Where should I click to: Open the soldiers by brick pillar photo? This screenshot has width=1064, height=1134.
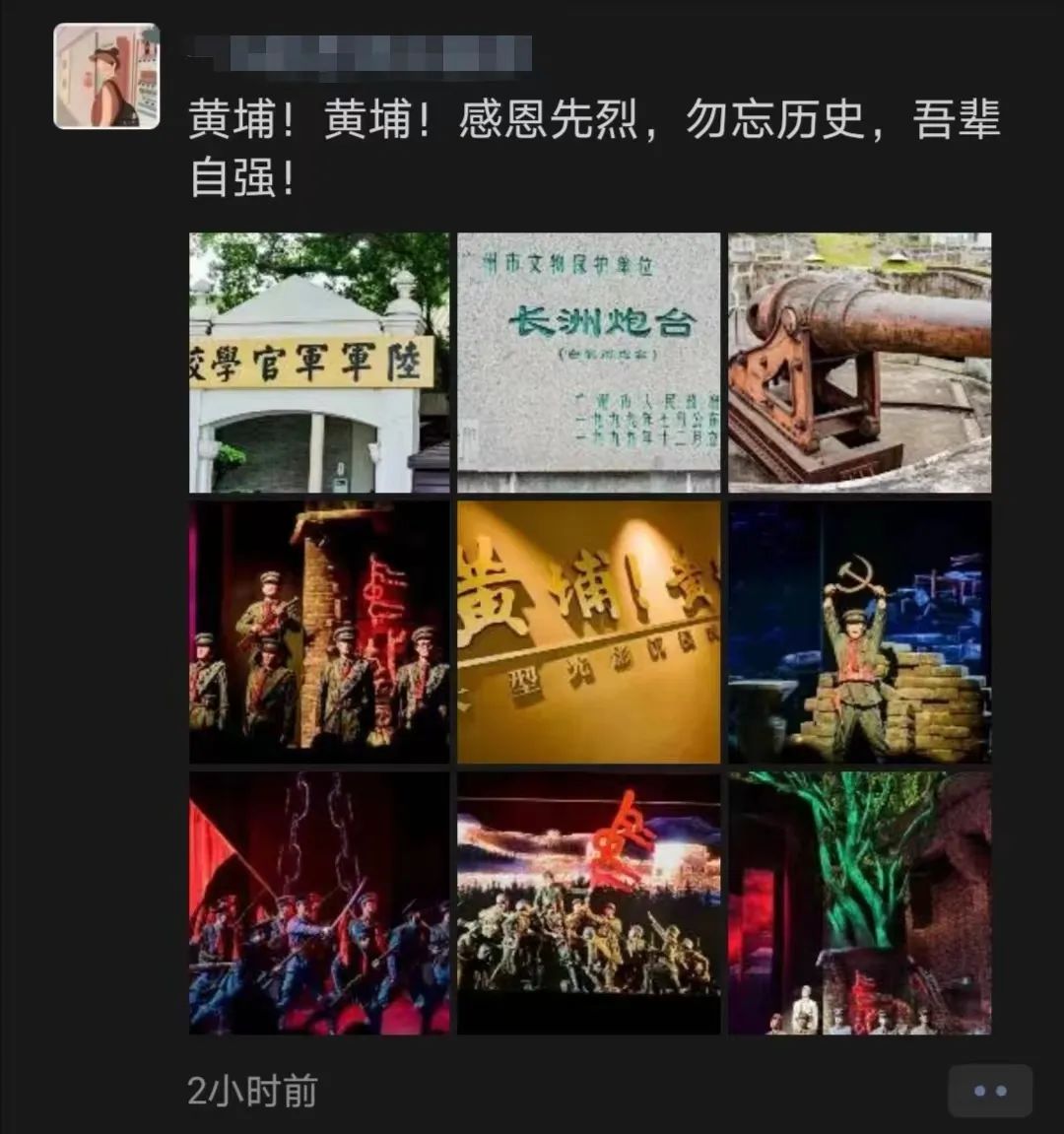[x=319, y=633]
